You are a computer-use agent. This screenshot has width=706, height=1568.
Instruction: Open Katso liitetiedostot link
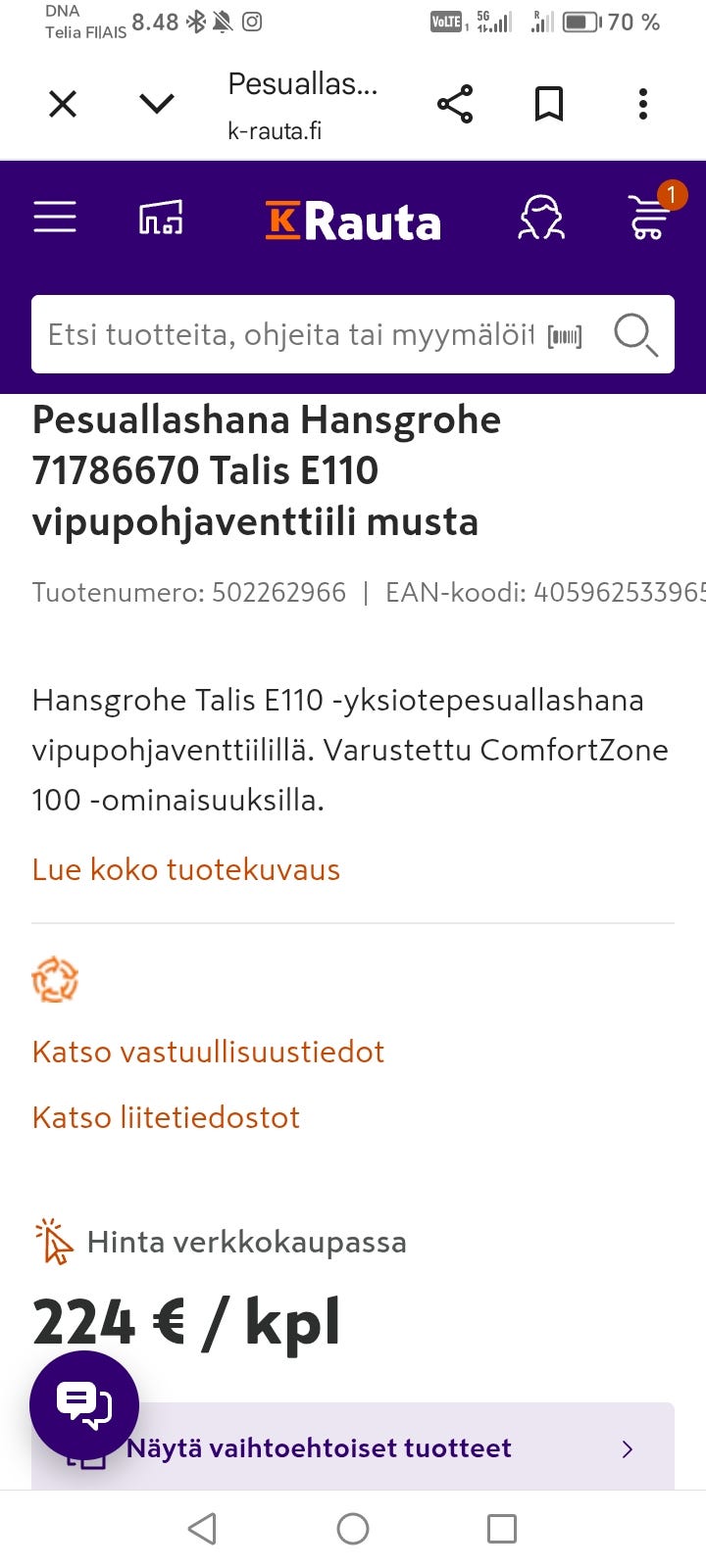[166, 1117]
